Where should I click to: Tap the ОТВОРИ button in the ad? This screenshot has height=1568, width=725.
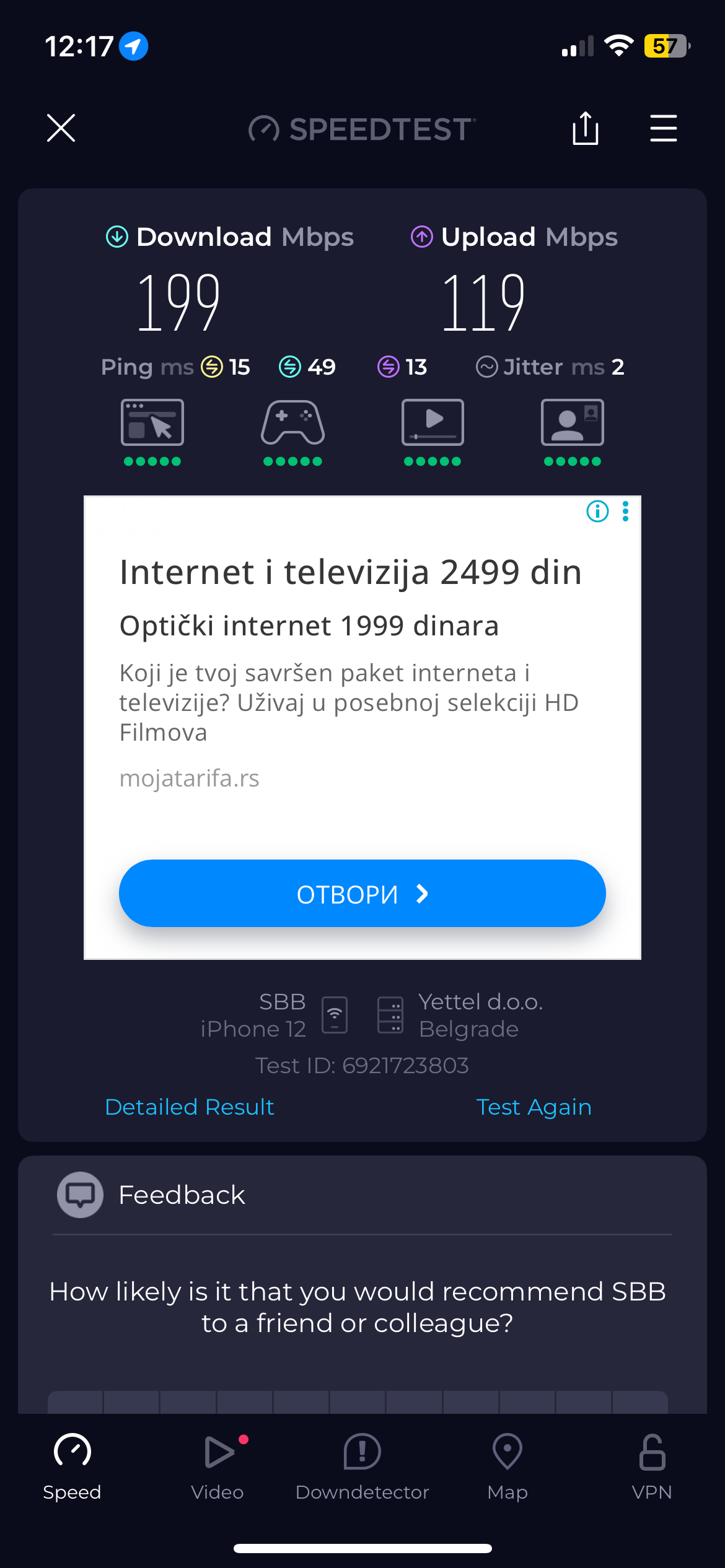click(362, 894)
